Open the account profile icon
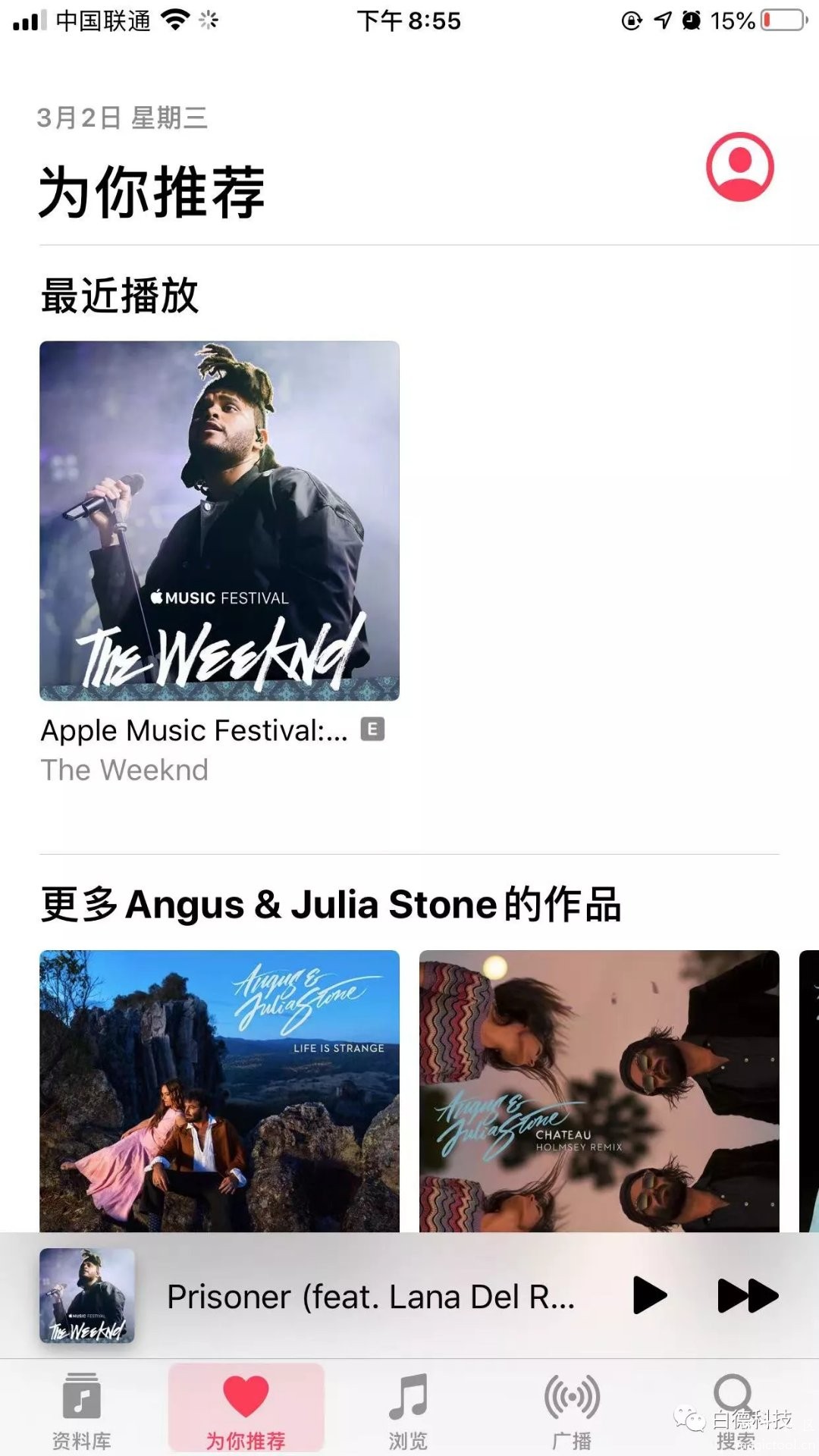Image resolution: width=819 pixels, height=1456 pixels. pyautogui.click(x=739, y=167)
